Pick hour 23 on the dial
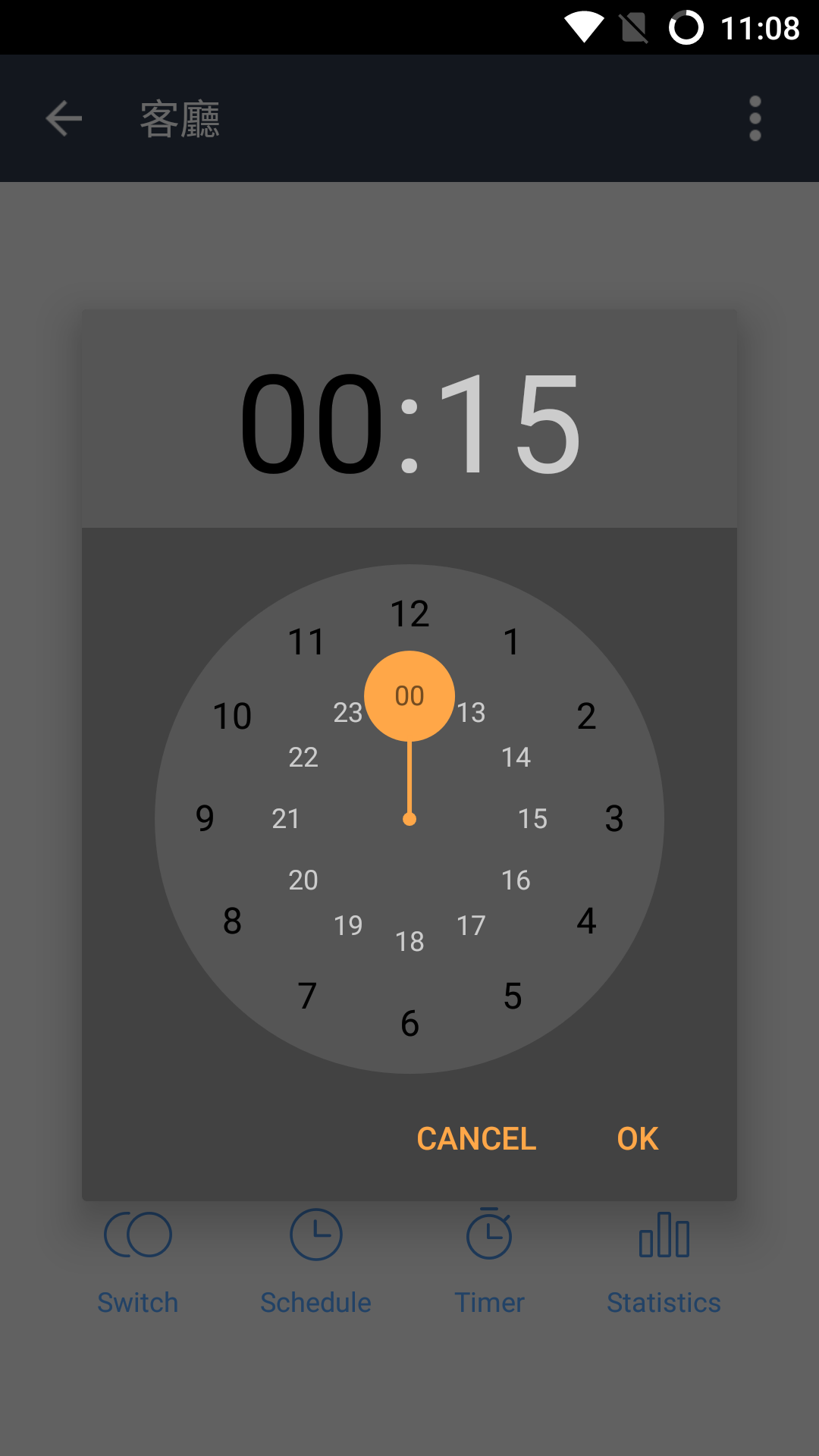 [x=348, y=713]
